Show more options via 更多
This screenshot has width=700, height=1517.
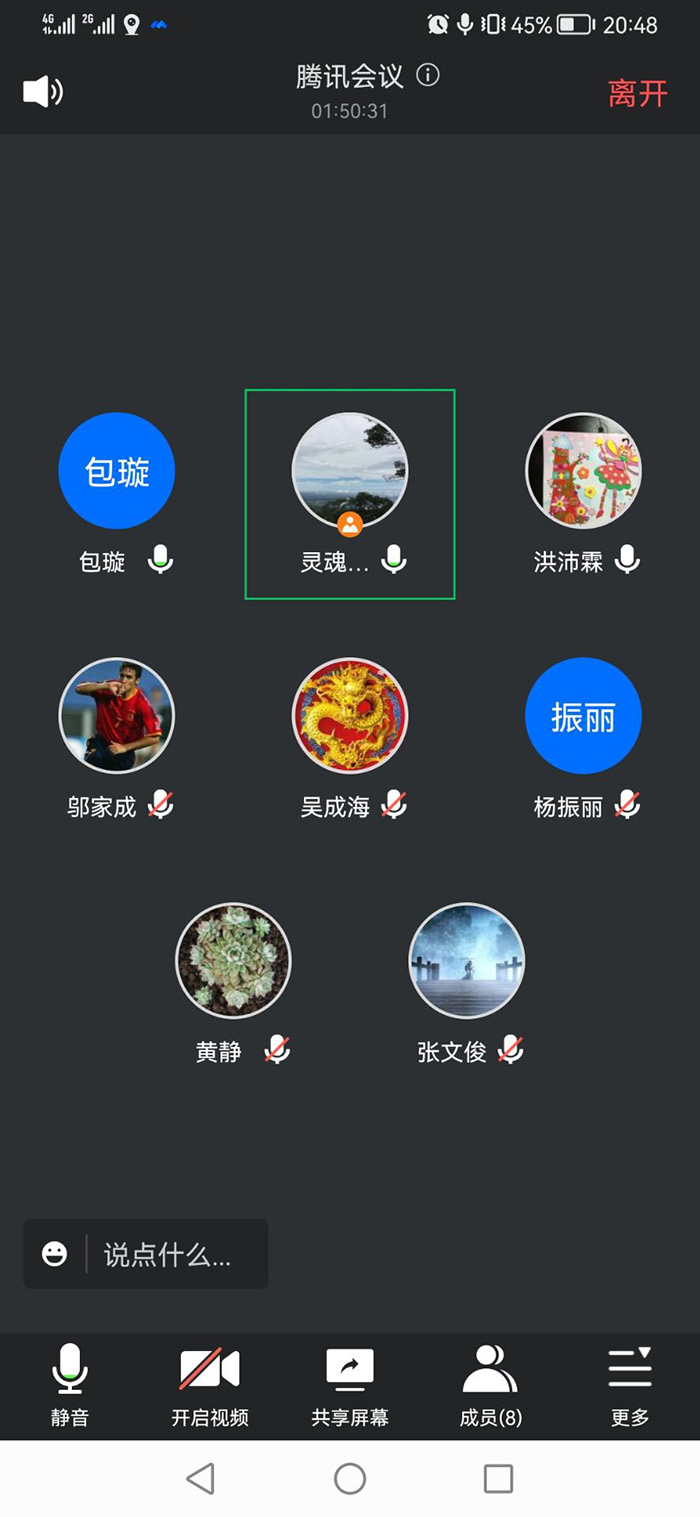click(630, 1384)
